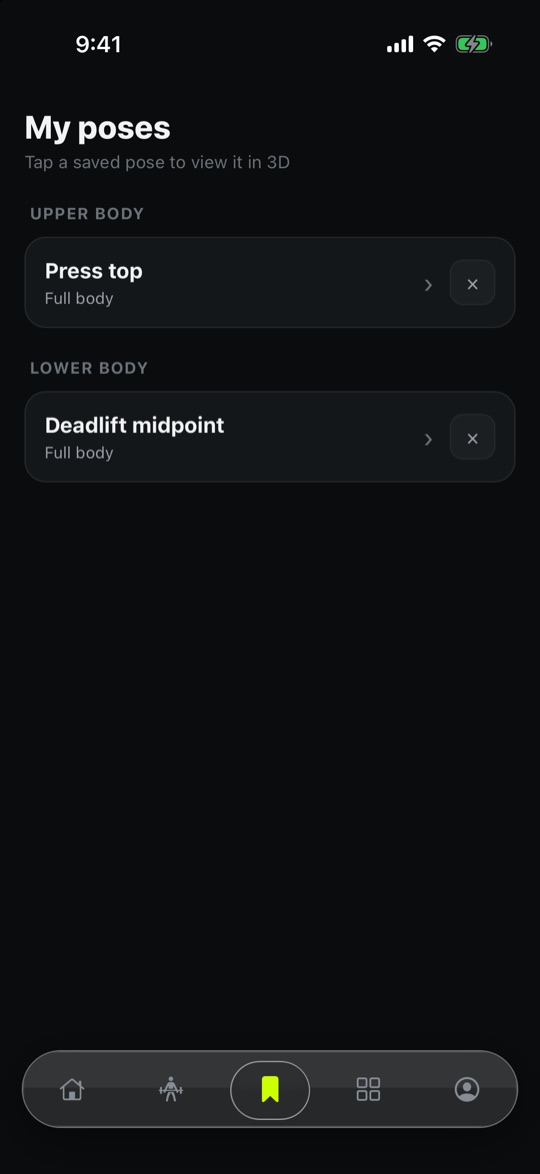
Task: Remove the Press top pose
Action: point(472,283)
